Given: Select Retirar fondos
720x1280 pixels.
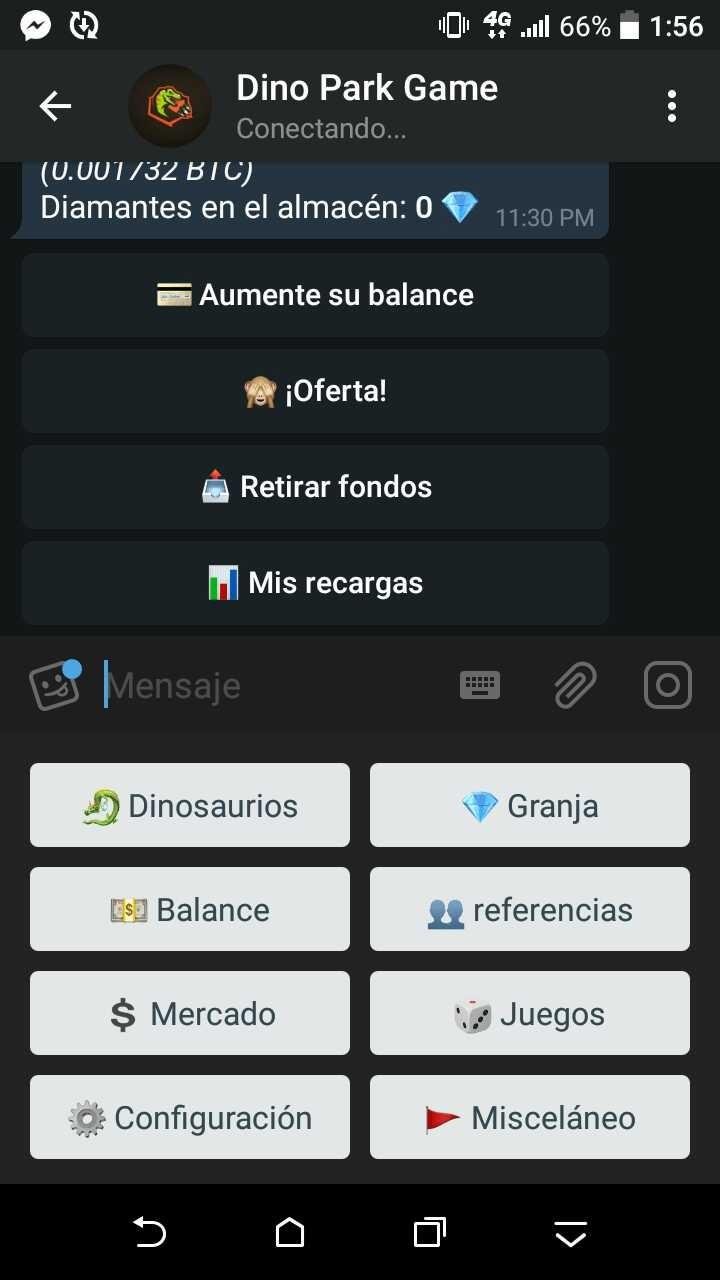Looking at the screenshot, I should pos(315,487).
